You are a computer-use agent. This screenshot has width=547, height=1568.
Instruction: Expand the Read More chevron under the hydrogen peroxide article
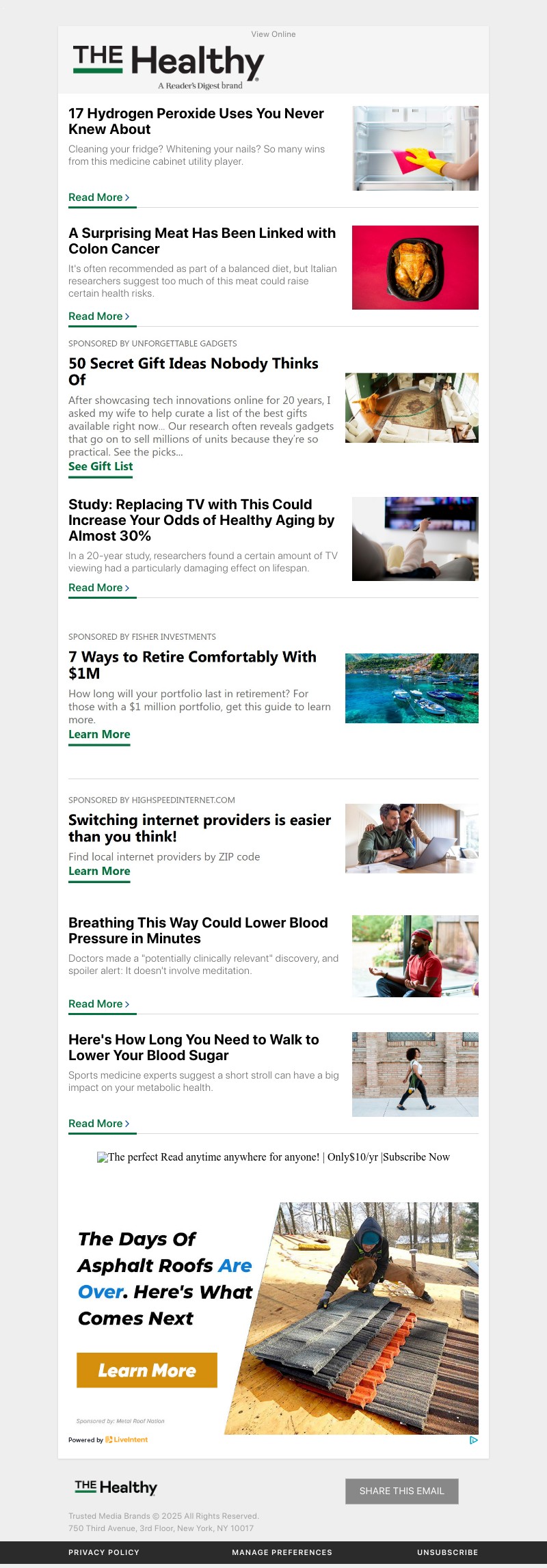point(126,197)
